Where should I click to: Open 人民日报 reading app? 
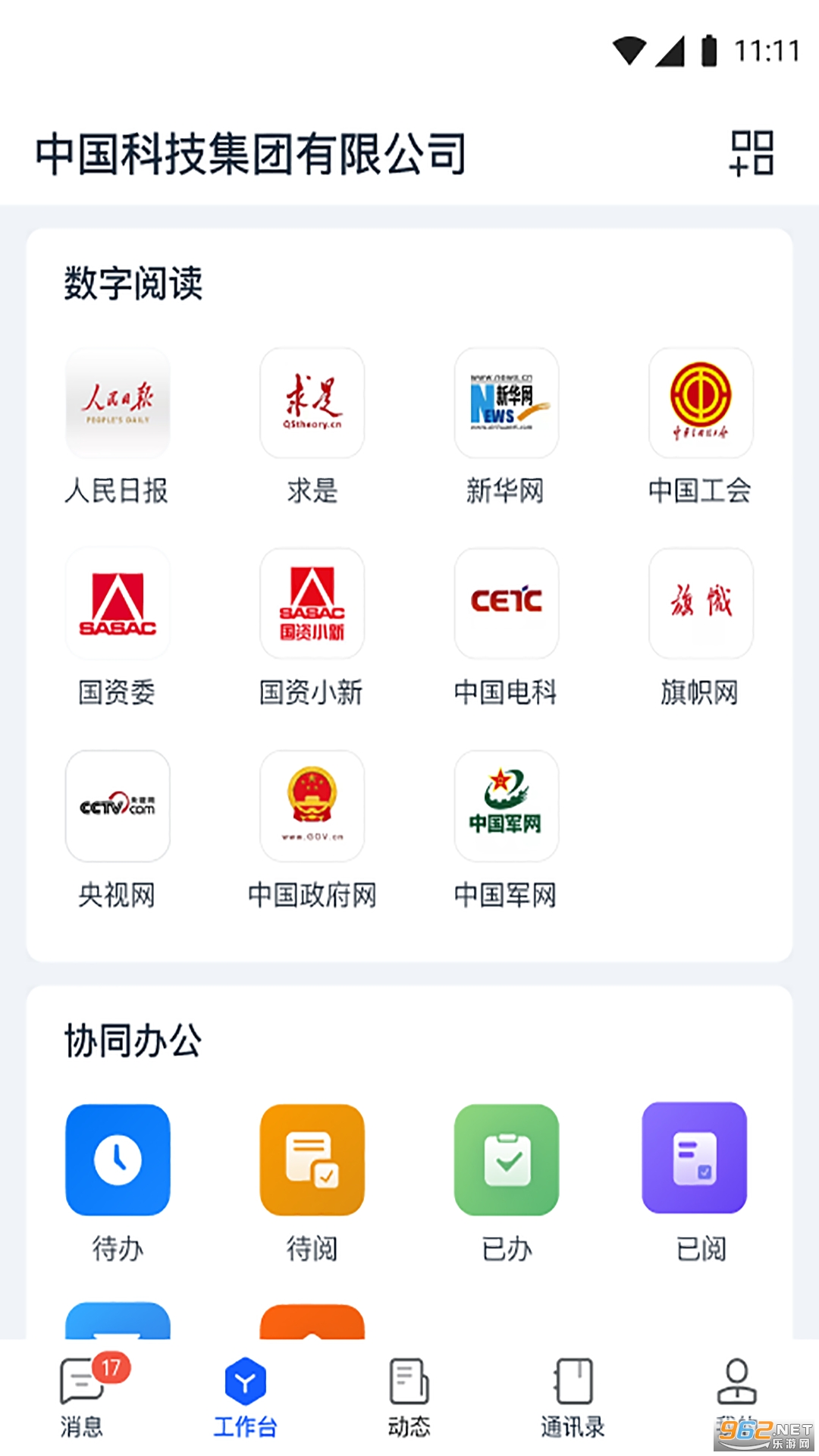tap(118, 403)
